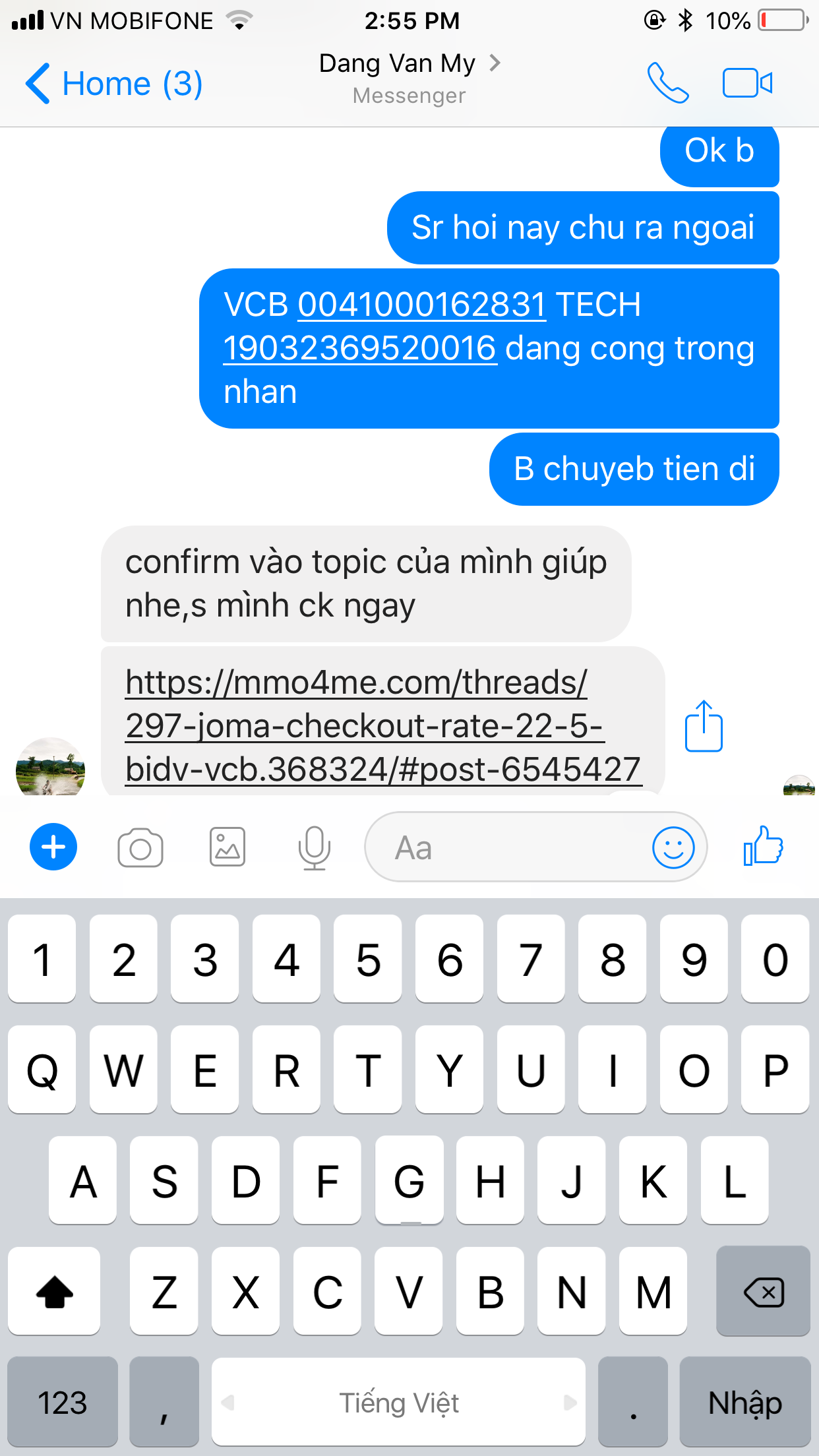819x1456 pixels.
Task: Open Dang Van My's contact details
Action: tap(409, 65)
